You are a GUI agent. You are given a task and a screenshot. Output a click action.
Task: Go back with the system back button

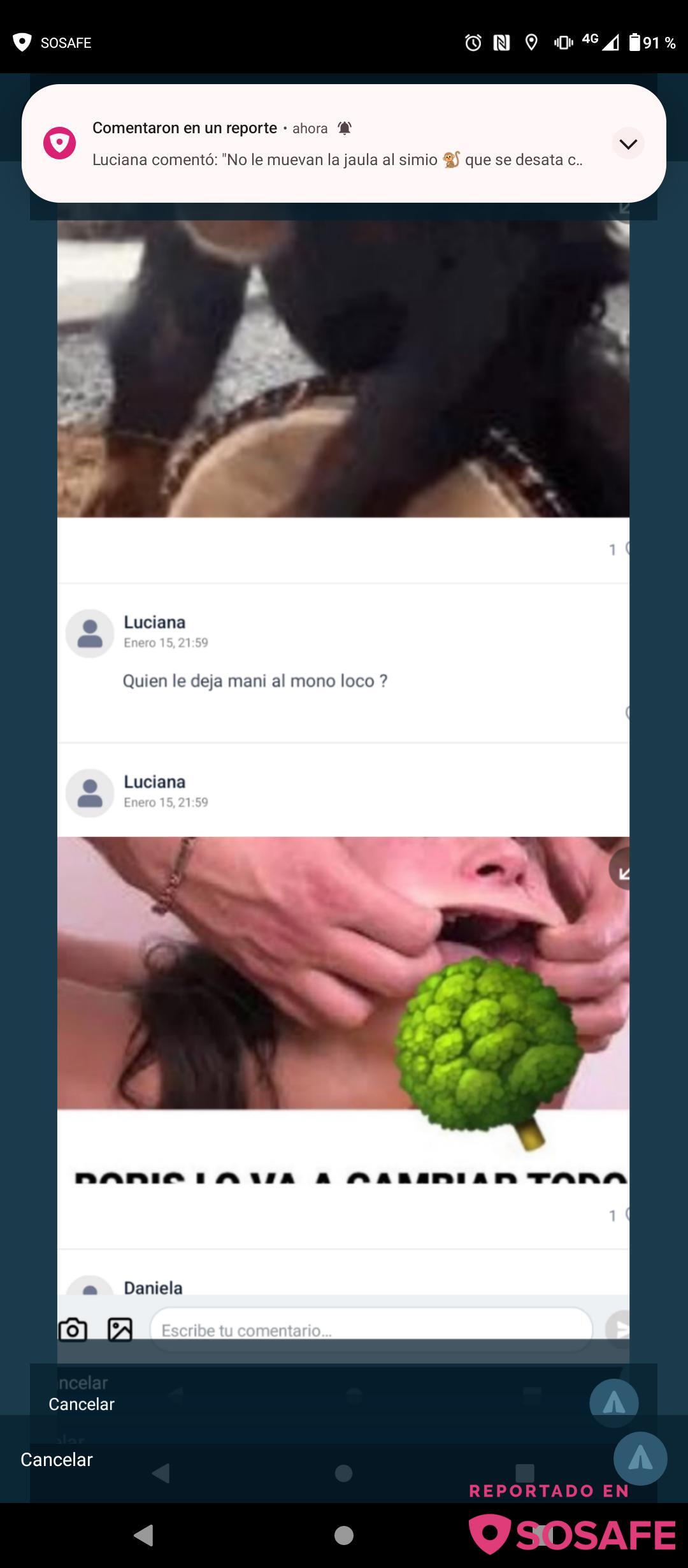click(x=144, y=1535)
